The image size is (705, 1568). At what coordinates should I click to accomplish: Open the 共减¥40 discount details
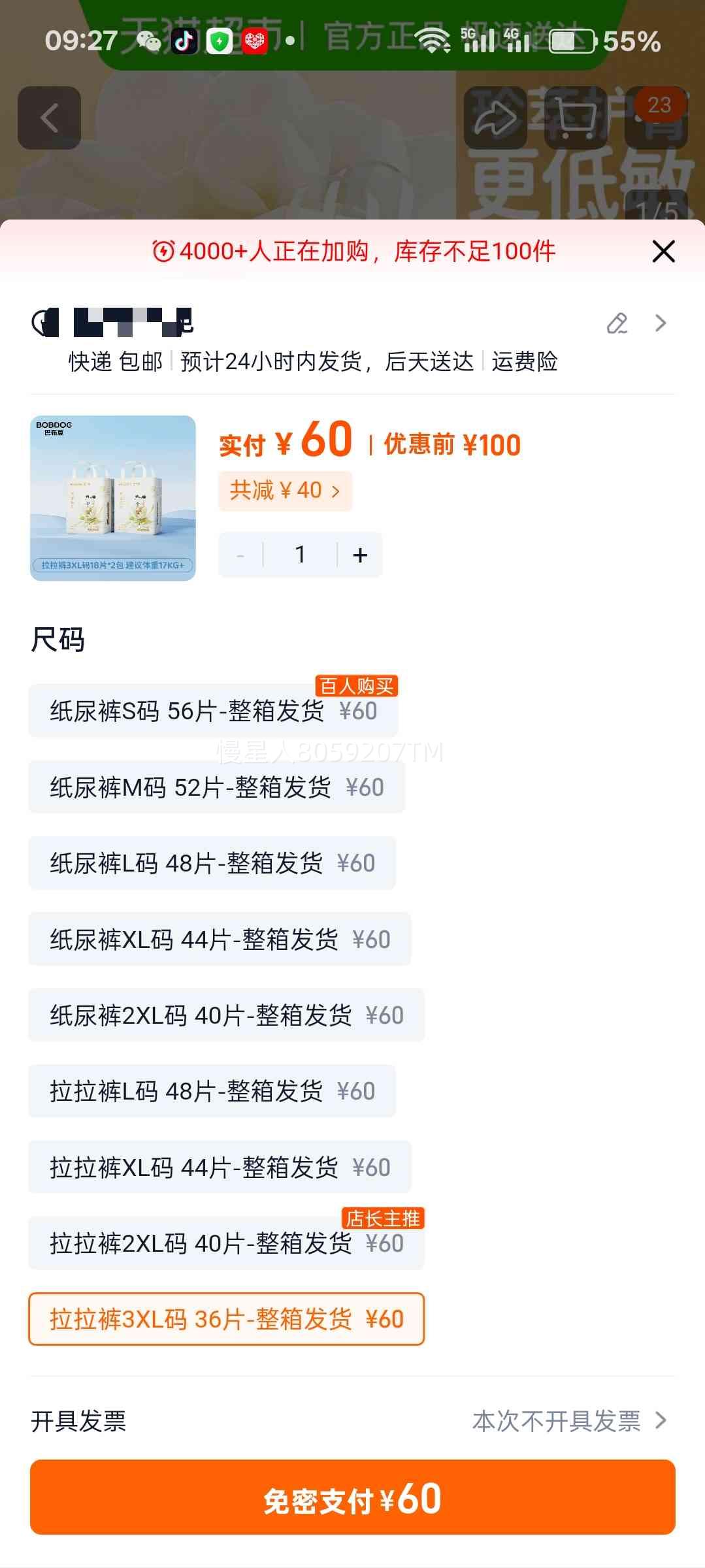285,491
